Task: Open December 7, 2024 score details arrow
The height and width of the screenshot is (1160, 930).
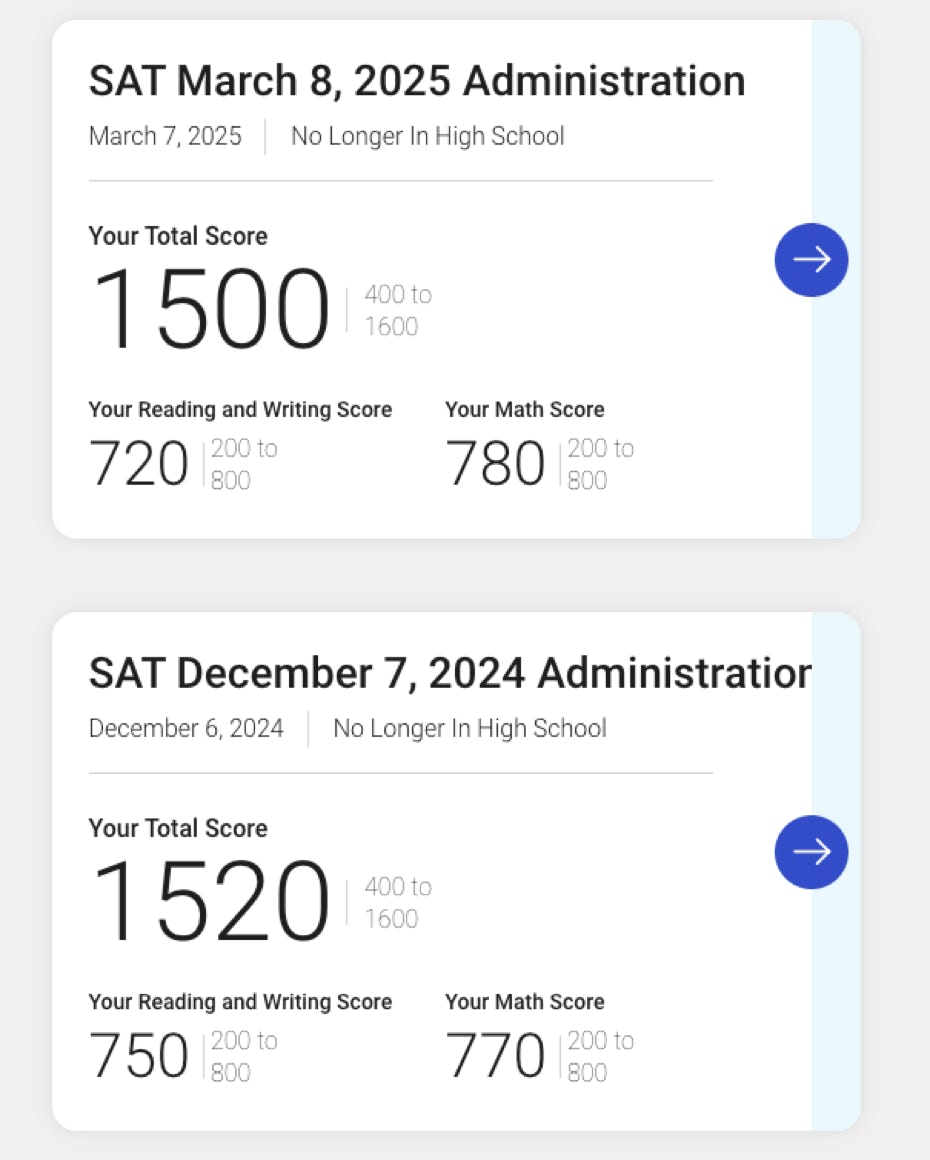Action: pyautogui.click(x=811, y=852)
